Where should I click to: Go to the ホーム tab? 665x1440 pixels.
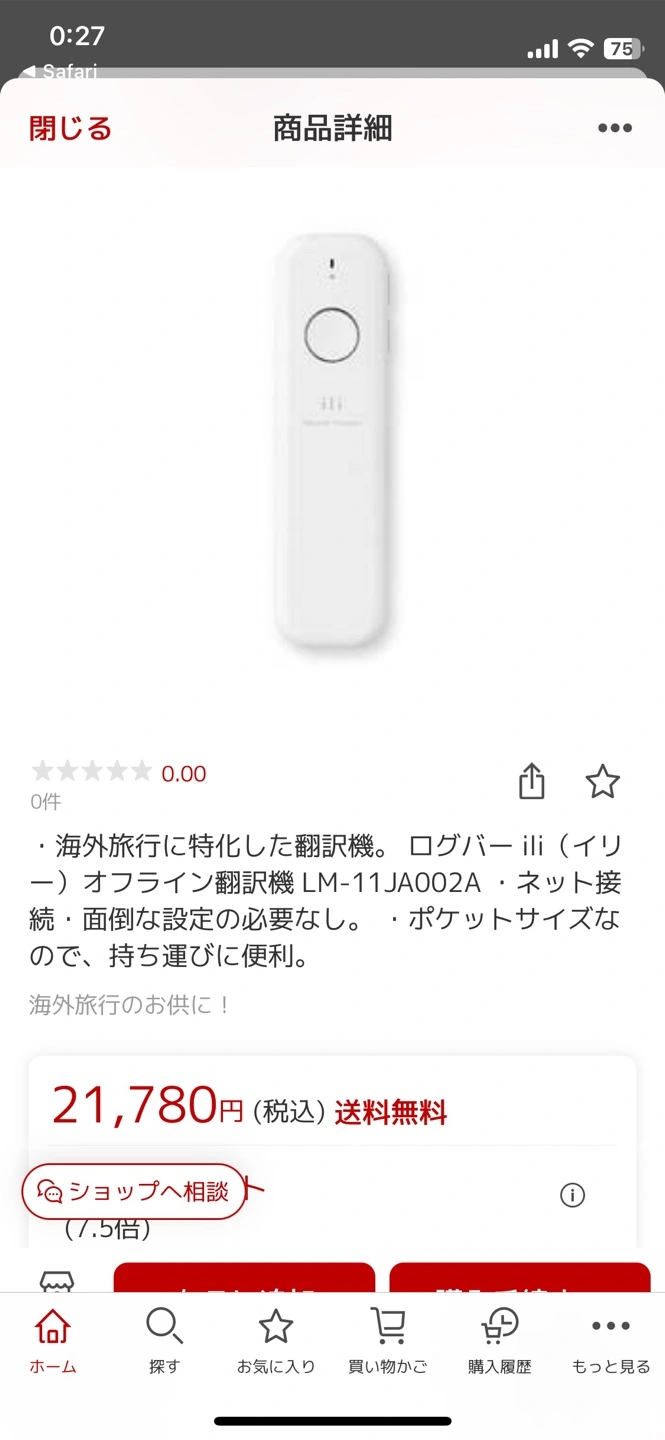pyautogui.click(x=52, y=1342)
